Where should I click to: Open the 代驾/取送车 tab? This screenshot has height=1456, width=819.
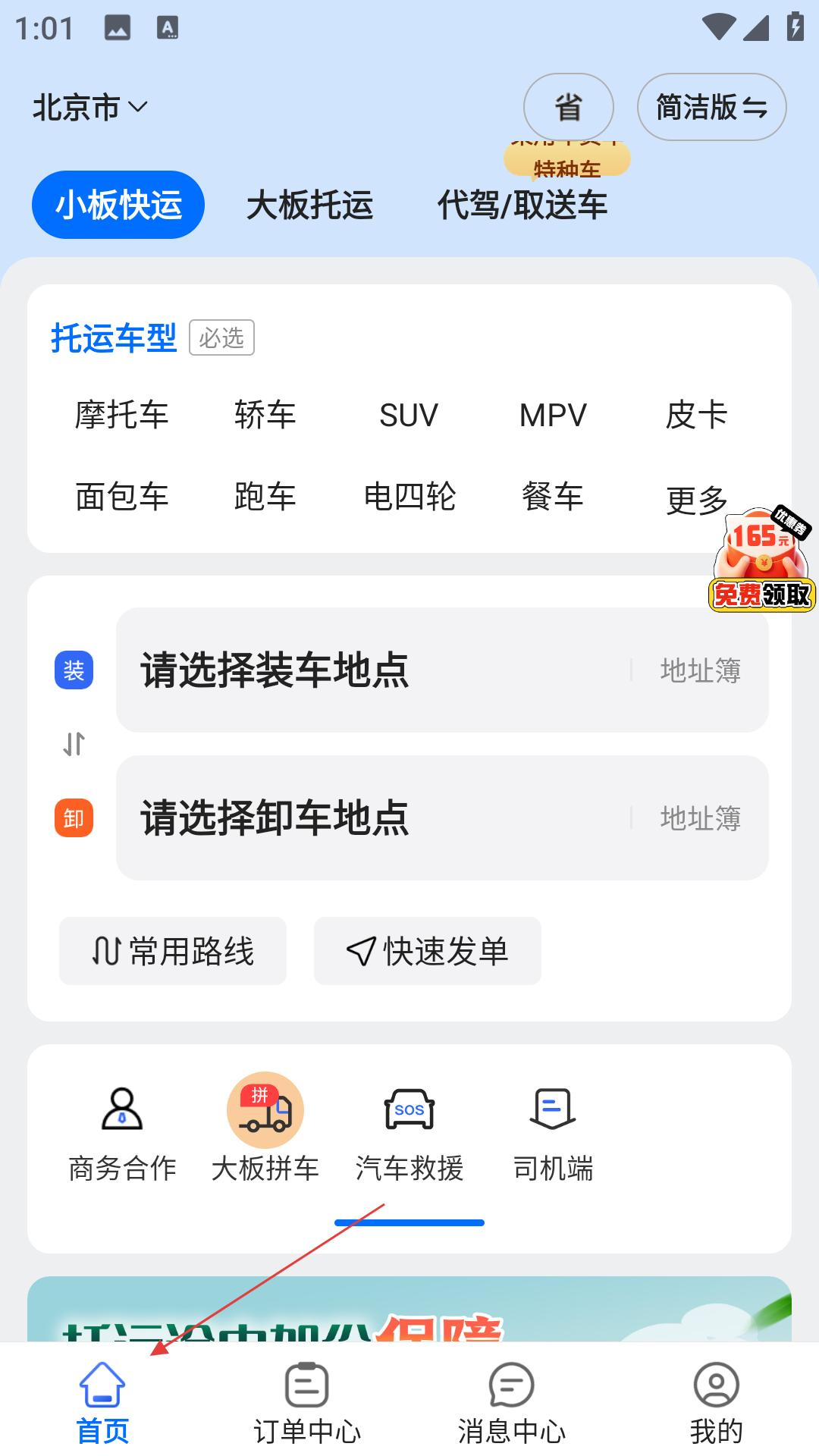click(x=522, y=205)
